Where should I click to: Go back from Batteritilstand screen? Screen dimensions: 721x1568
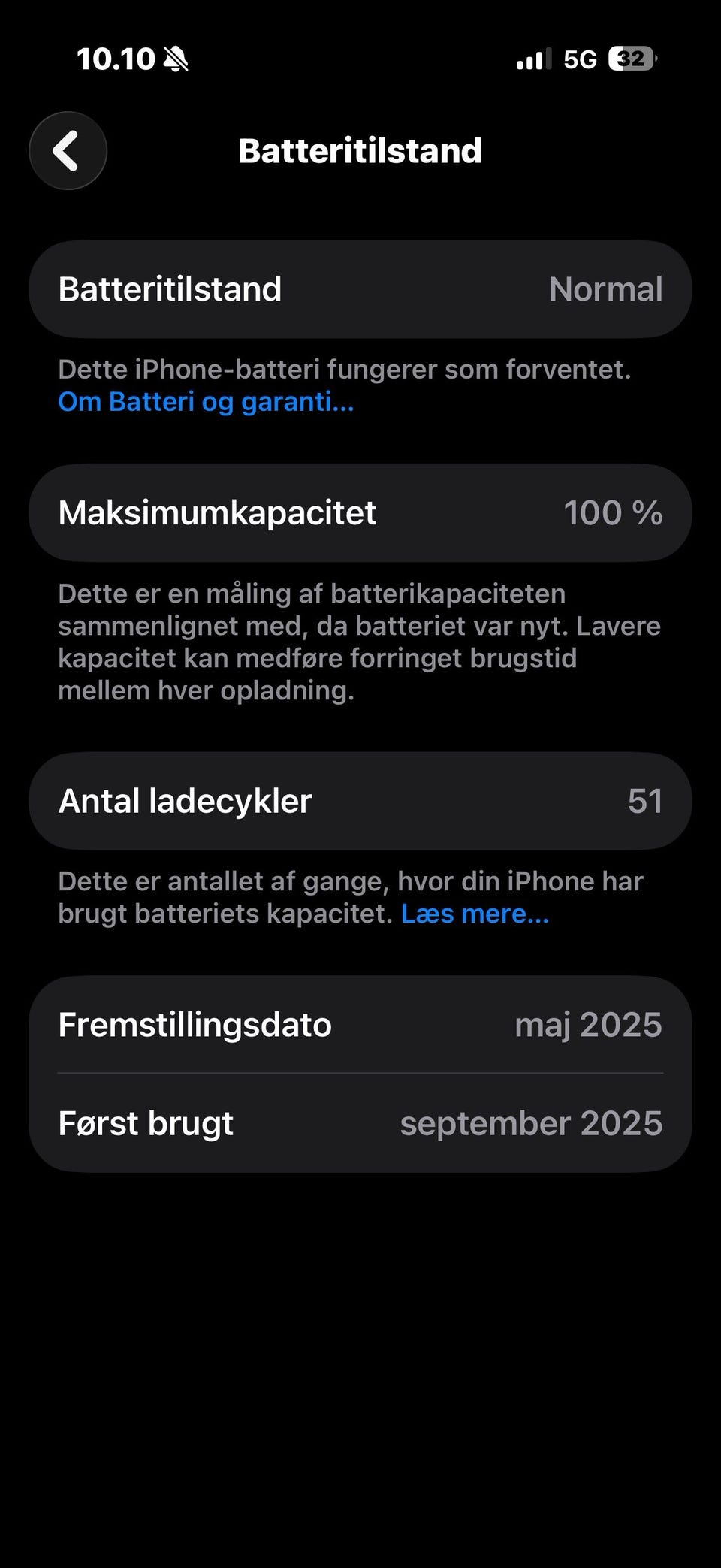[68, 150]
